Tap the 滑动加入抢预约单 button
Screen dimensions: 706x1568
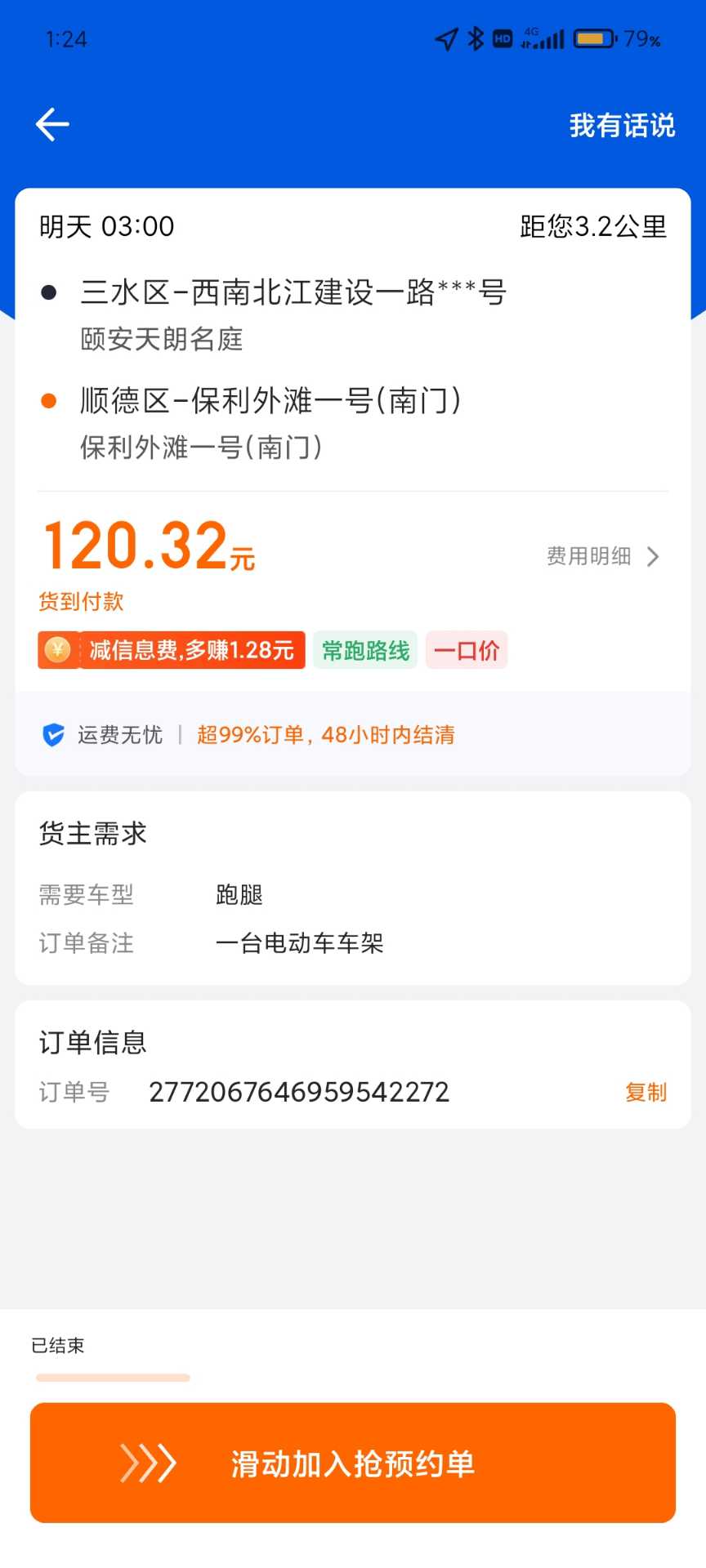click(353, 1463)
